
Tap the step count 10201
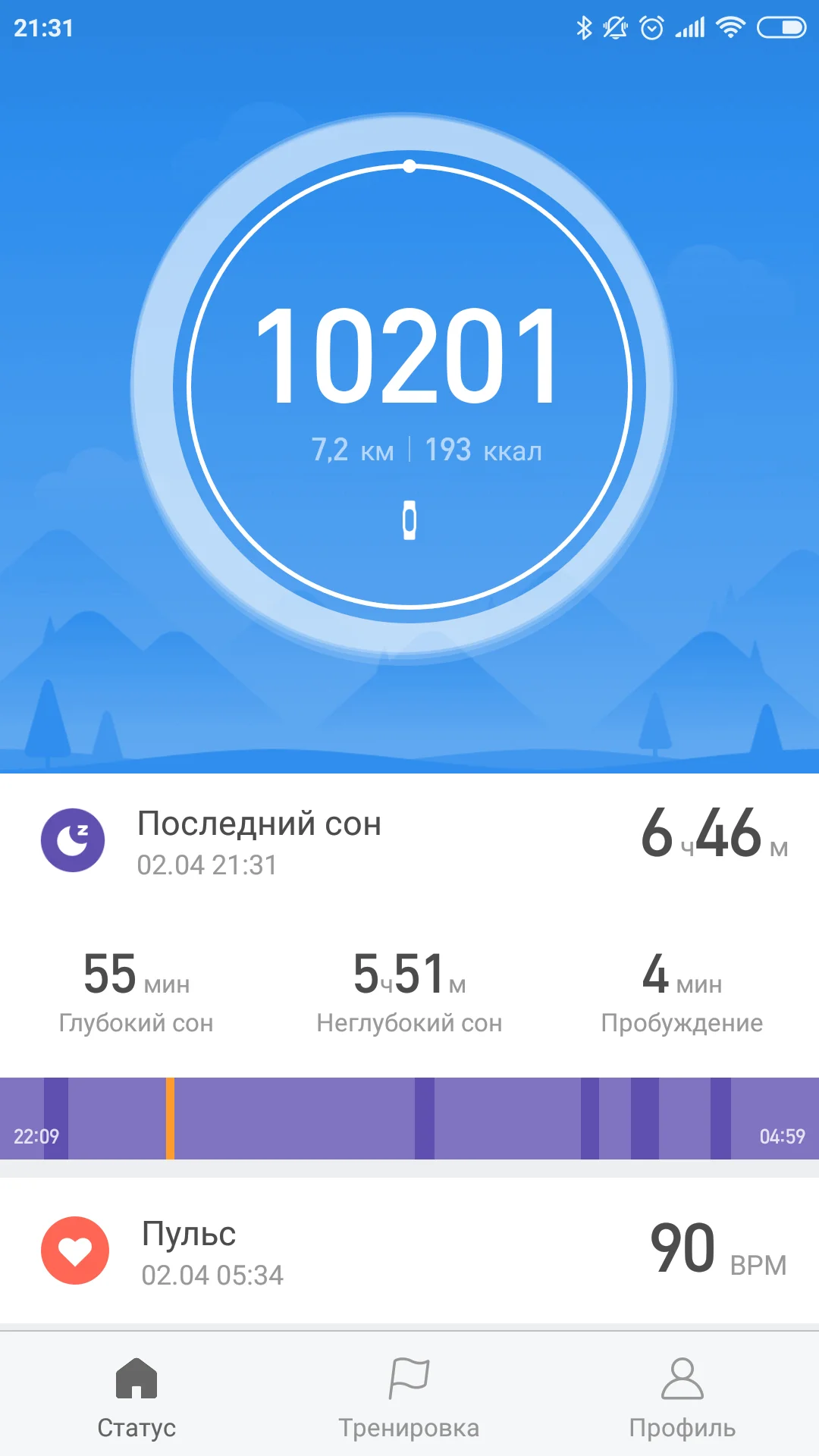coord(409,356)
